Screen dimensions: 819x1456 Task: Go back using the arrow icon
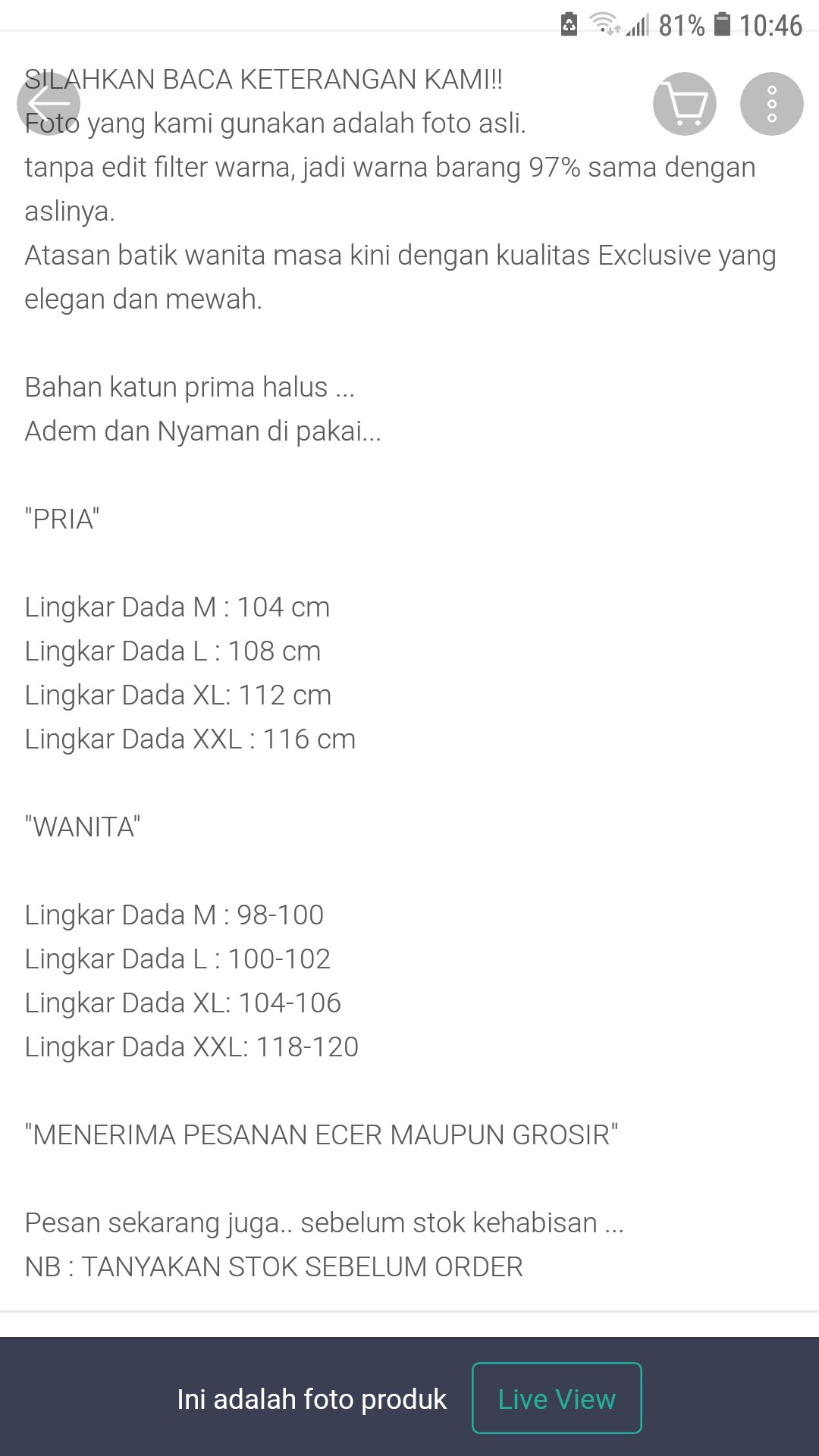(x=49, y=104)
